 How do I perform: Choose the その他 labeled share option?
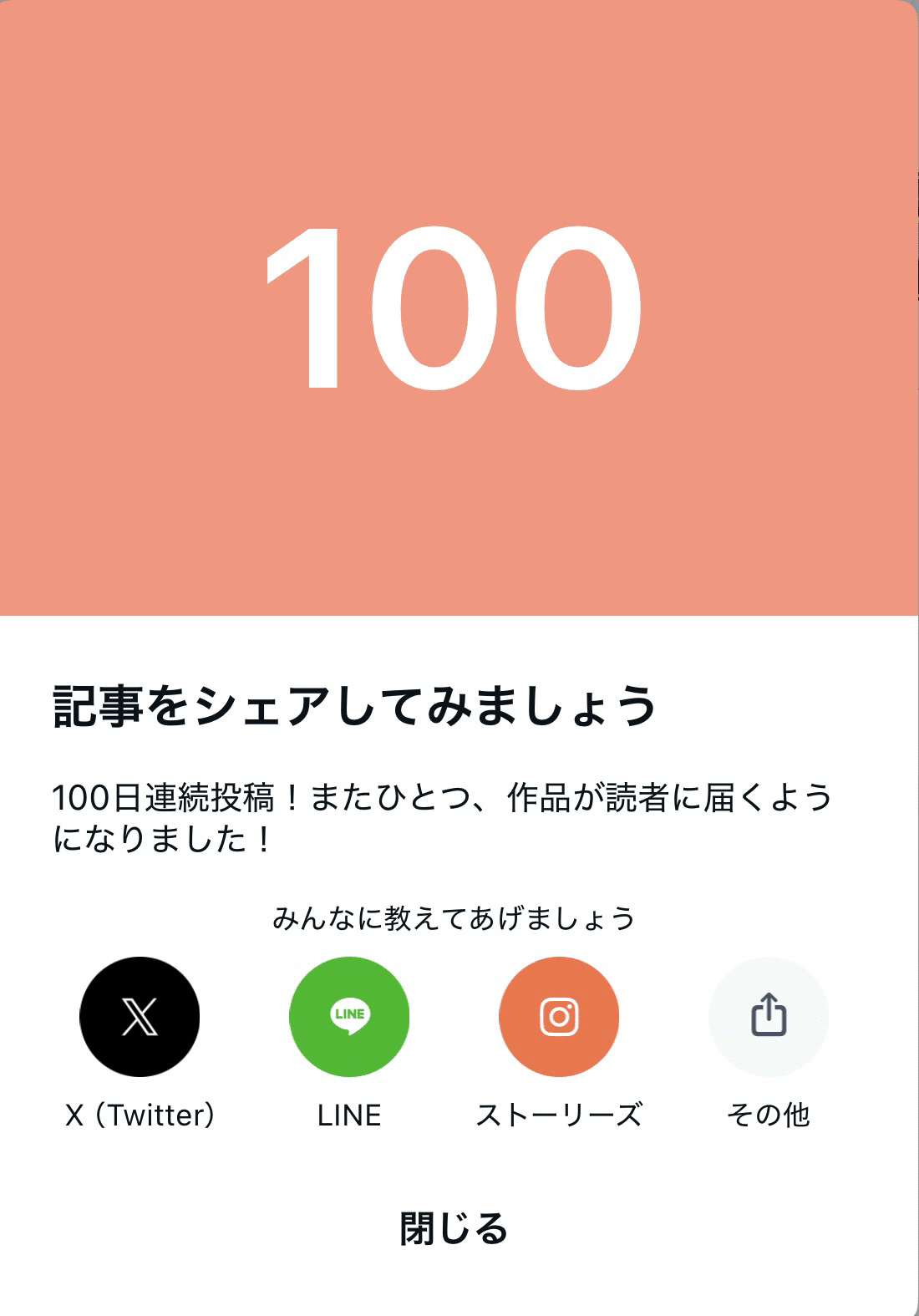click(767, 1115)
